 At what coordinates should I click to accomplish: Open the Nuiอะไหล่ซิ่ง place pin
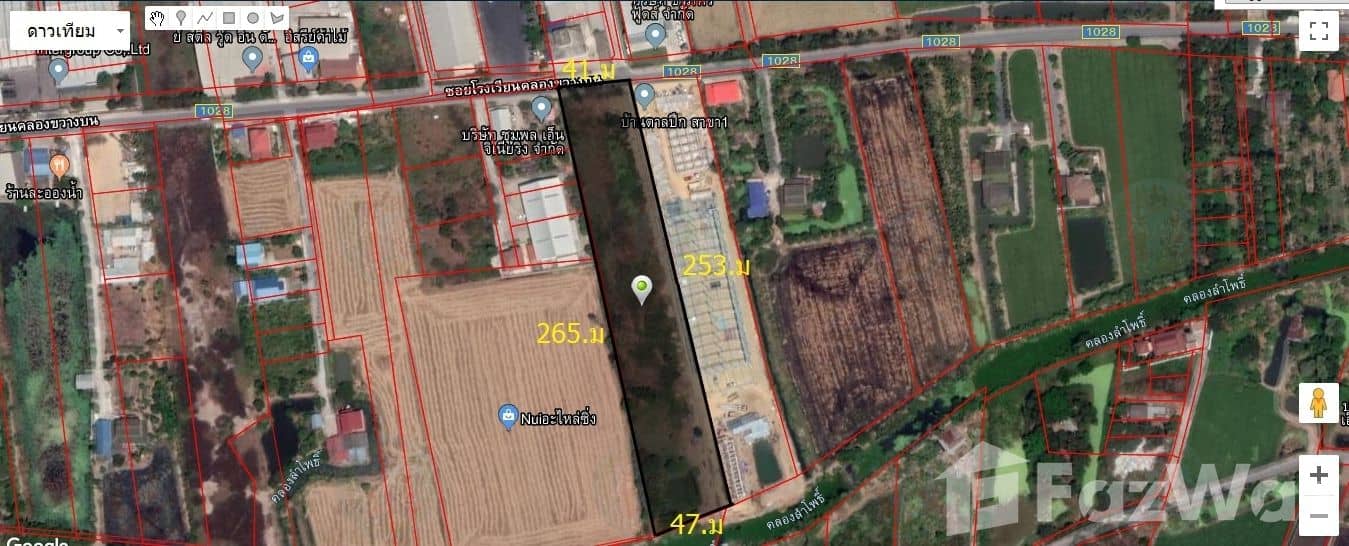[x=508, y=416]
